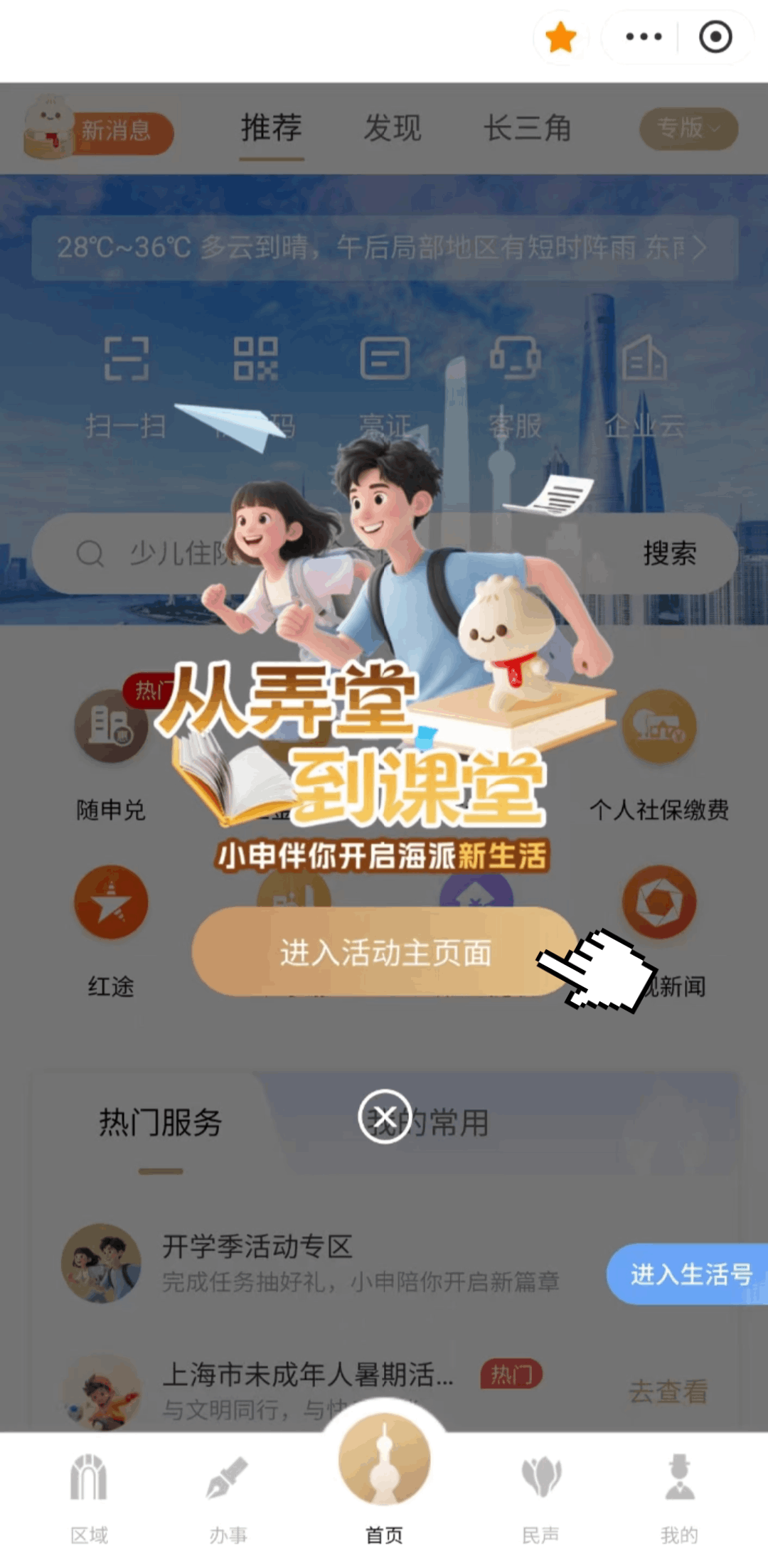
Task: Open the 专版 dropdown
Action: [x=688, y=129]
